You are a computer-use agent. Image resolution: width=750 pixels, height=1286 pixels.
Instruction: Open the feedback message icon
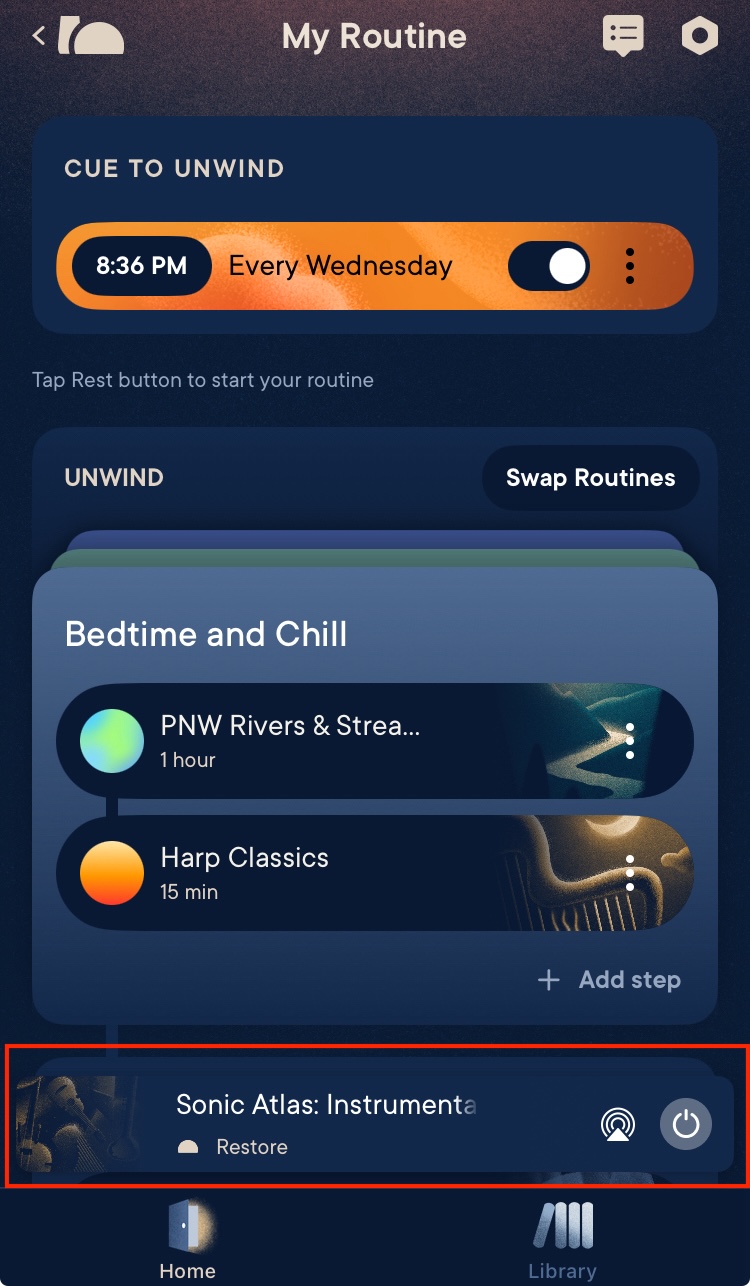(x=622, y=36)
